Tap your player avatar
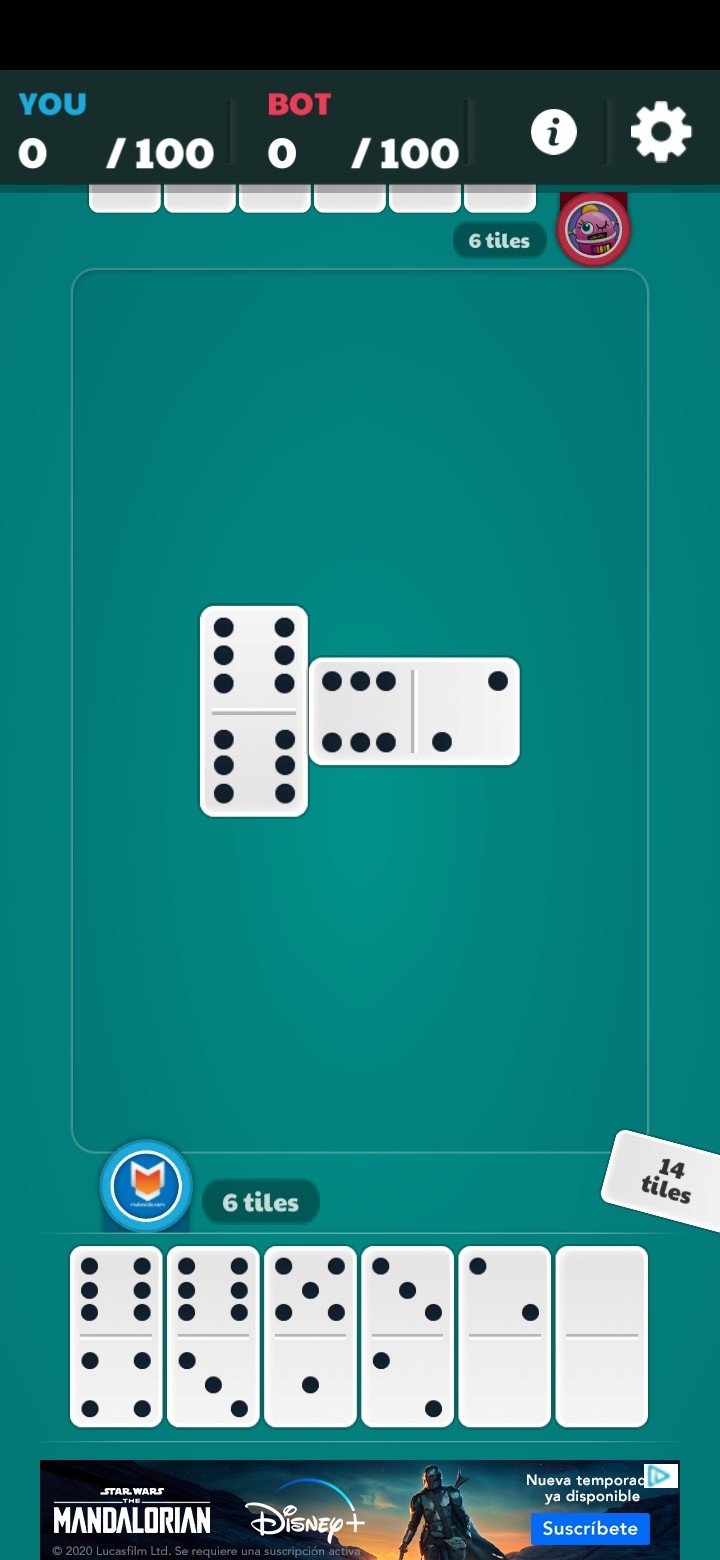720x1560 pixels. coord(146,1186)
